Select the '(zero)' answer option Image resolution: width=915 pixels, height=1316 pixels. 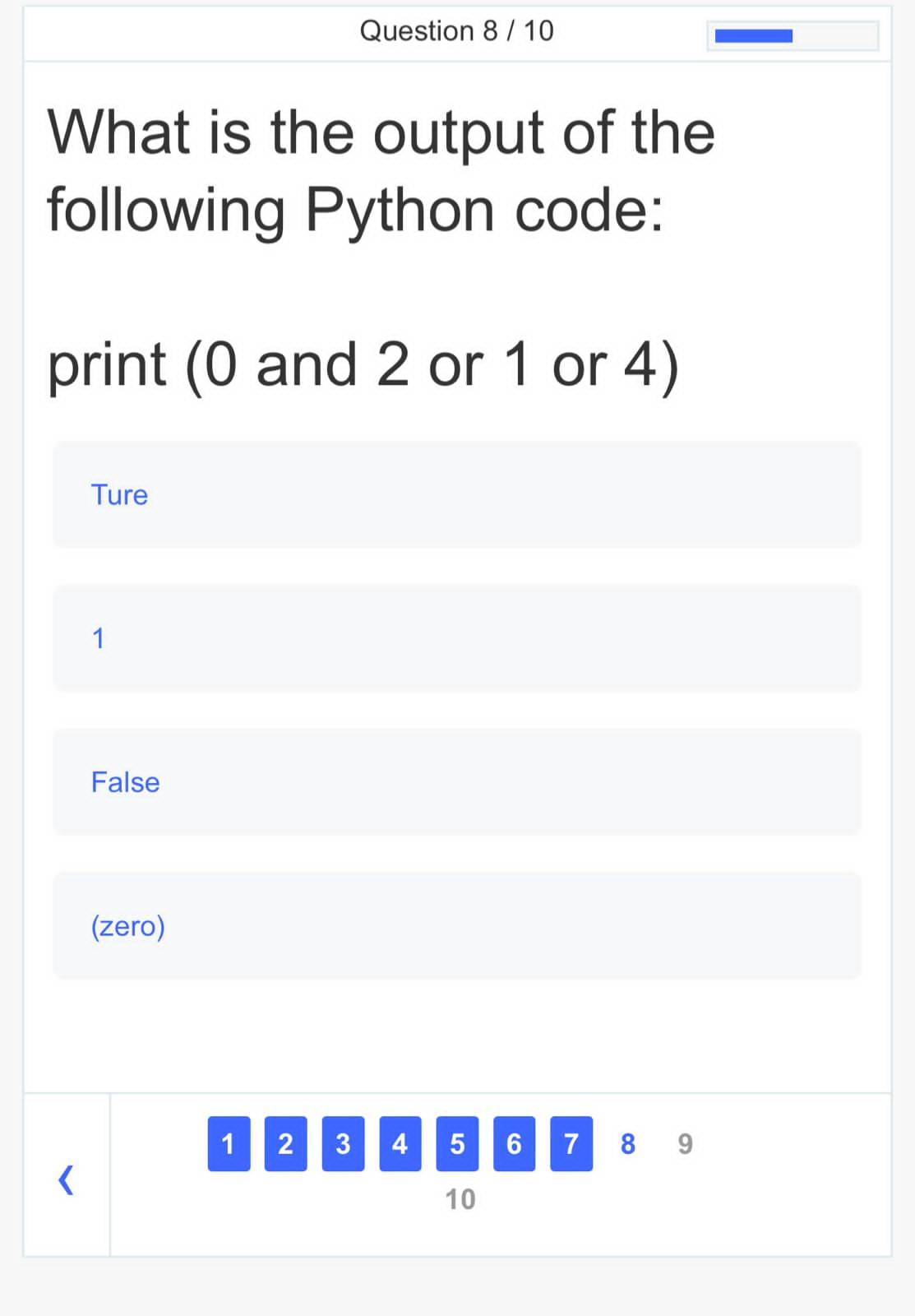click(456, 926)
